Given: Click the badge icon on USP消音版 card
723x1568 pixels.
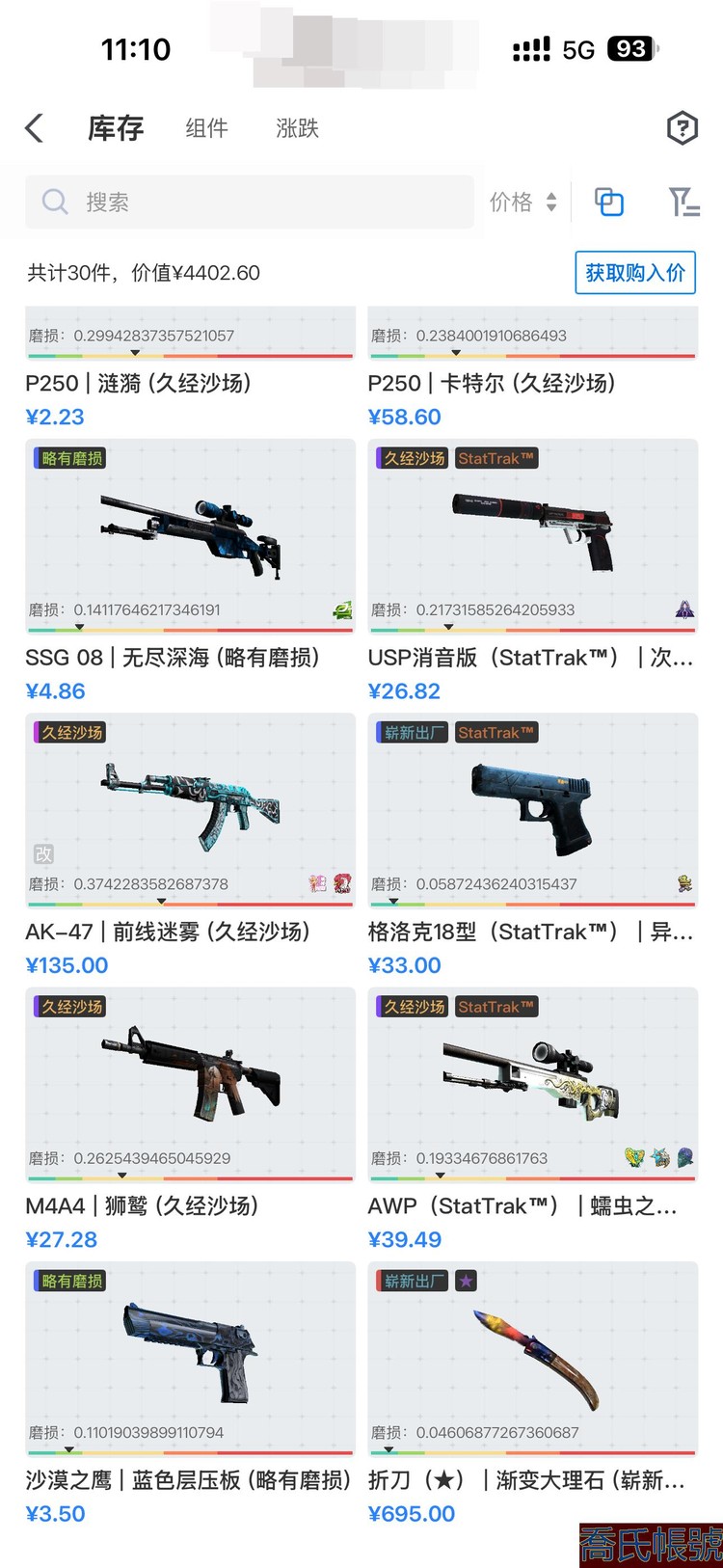Looking at the screenshot, I should coord(684,609).
